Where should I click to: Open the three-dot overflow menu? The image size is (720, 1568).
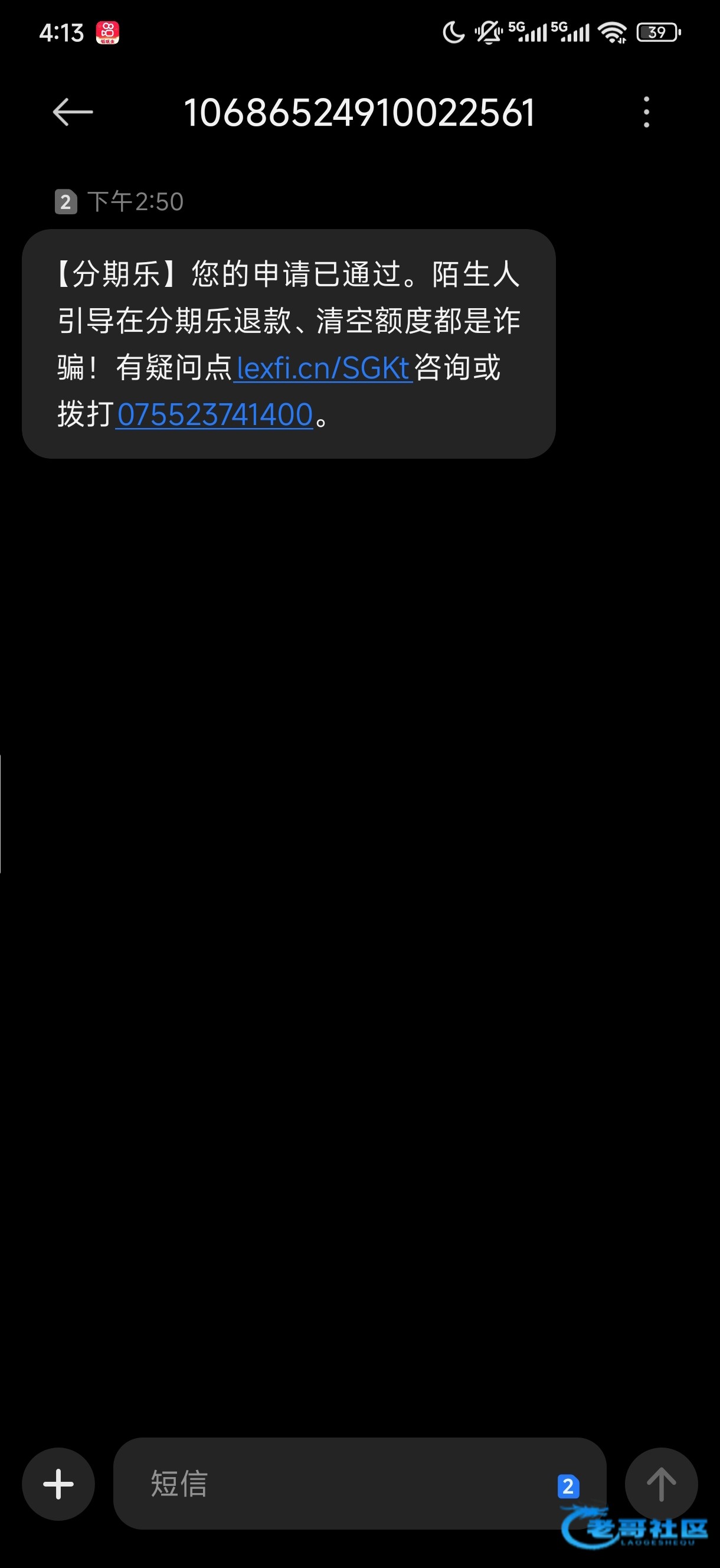646,112
